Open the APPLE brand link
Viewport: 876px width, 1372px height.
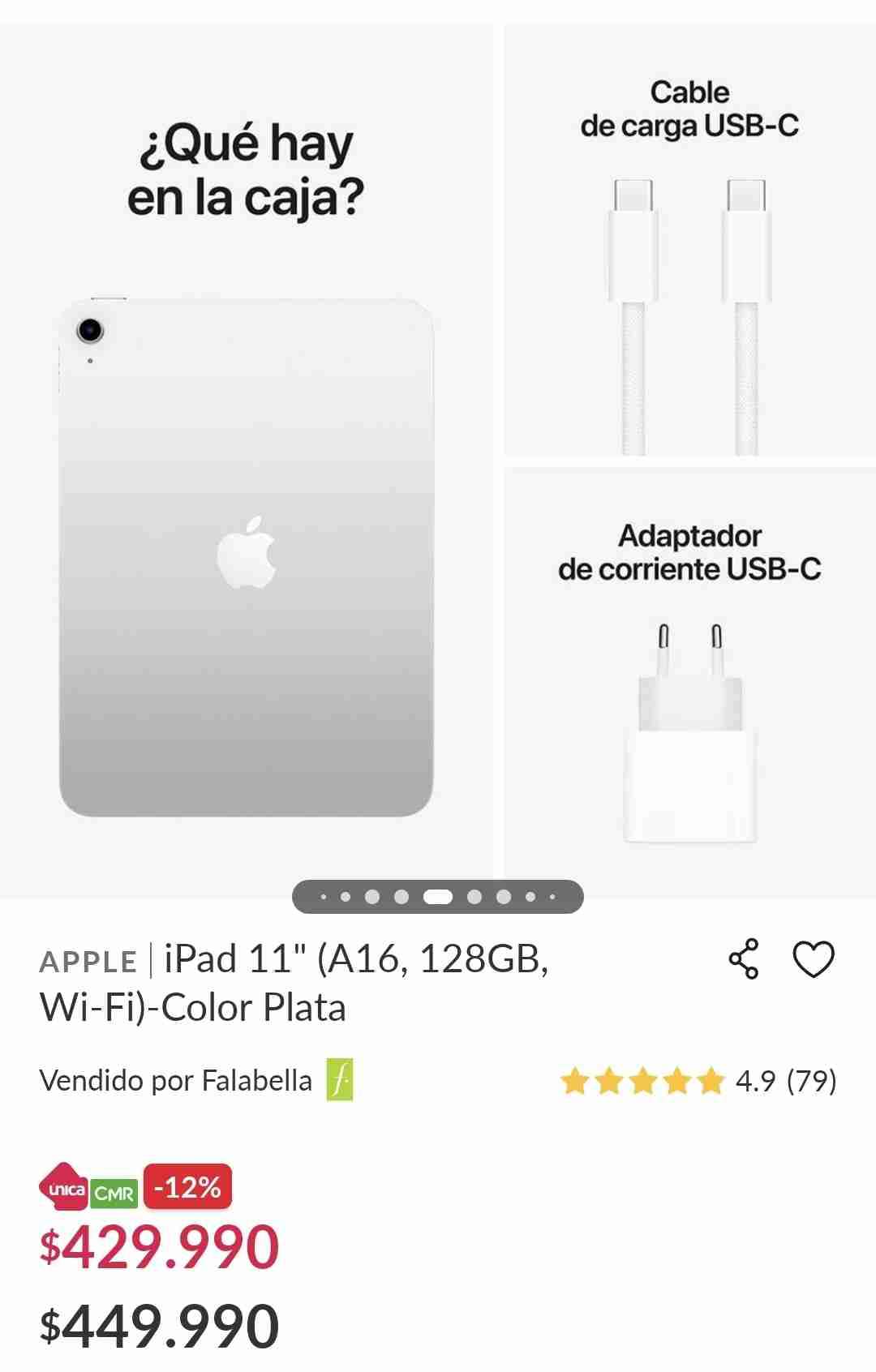[x=89, y=963]
